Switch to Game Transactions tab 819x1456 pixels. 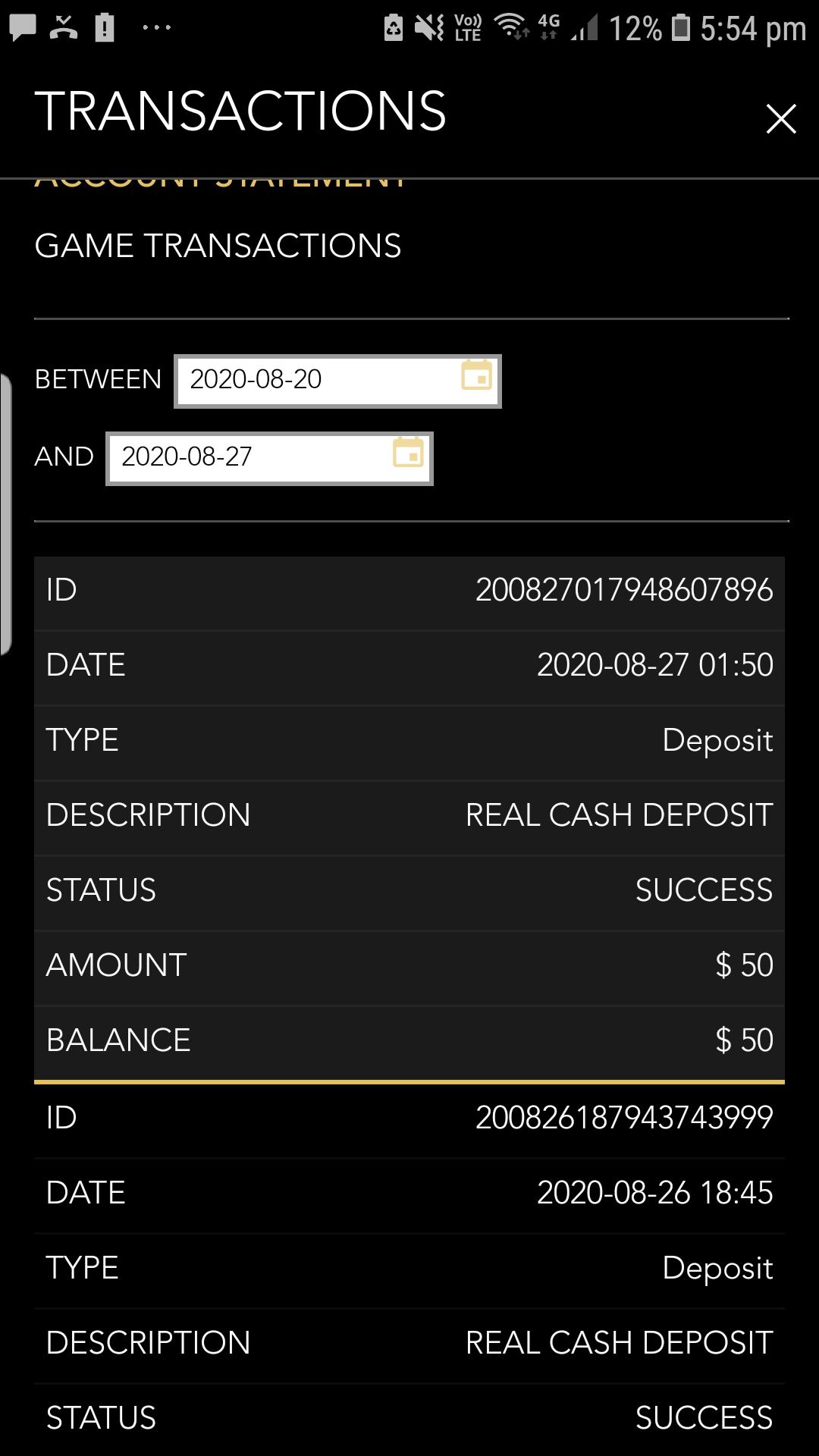(218, 246)
